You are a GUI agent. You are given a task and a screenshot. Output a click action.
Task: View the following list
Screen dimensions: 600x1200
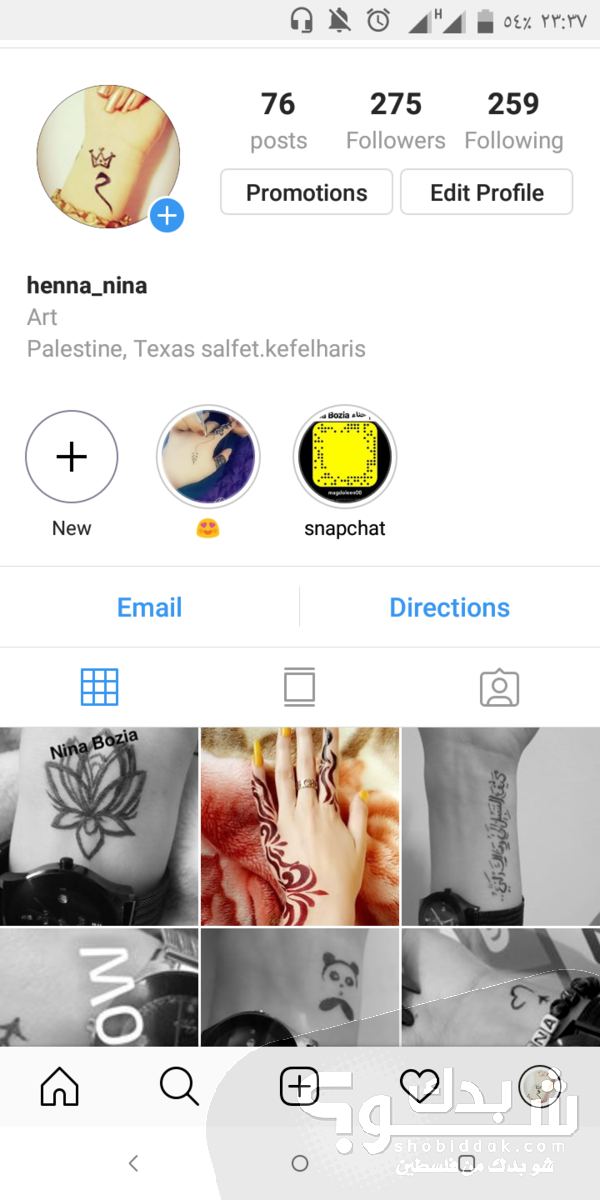[513, 120]
